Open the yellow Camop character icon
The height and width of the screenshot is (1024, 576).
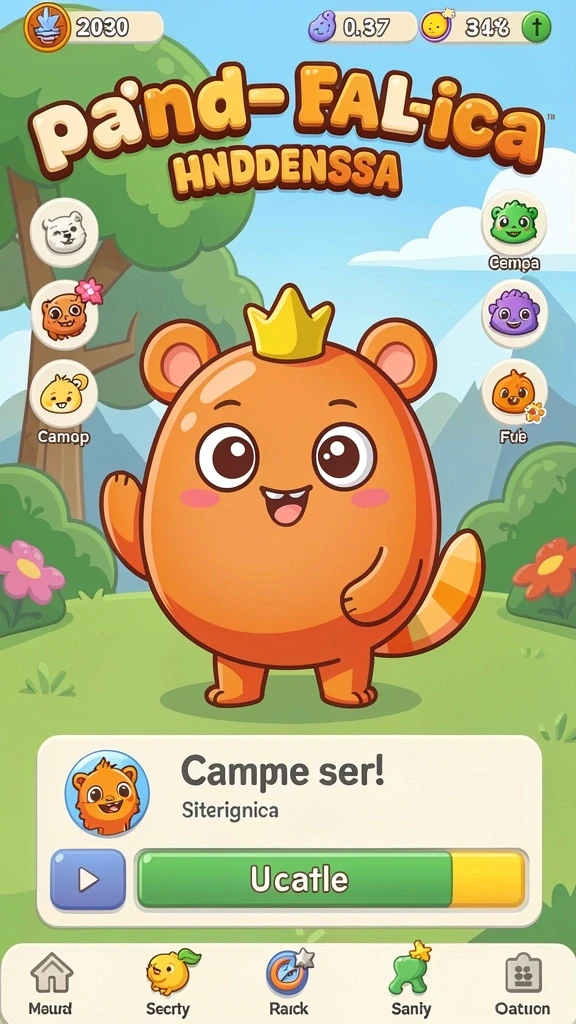[63, 394]
